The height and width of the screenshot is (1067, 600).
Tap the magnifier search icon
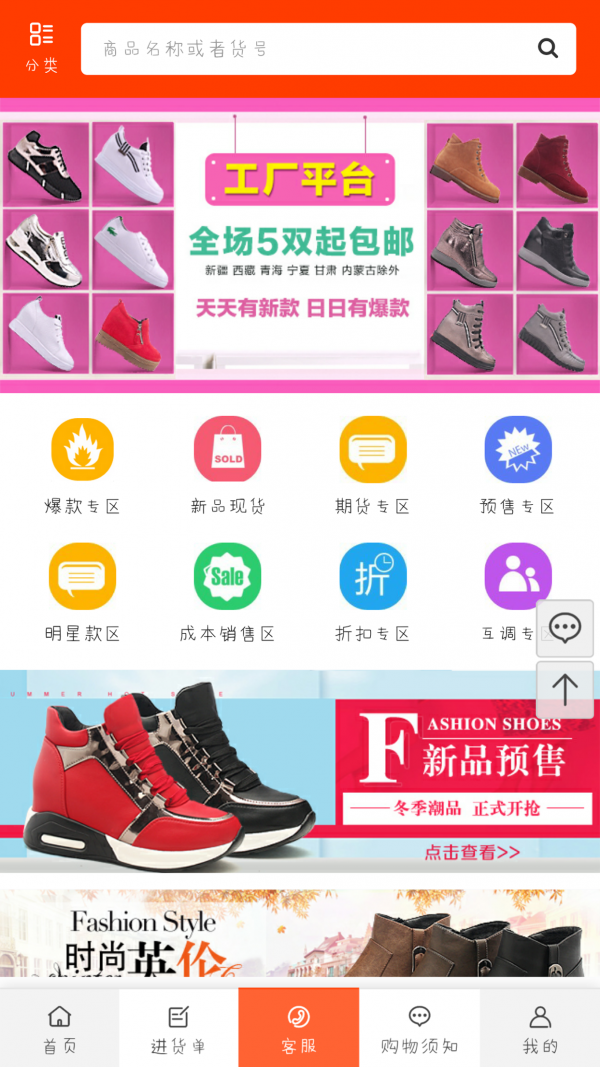pos(547,48)
